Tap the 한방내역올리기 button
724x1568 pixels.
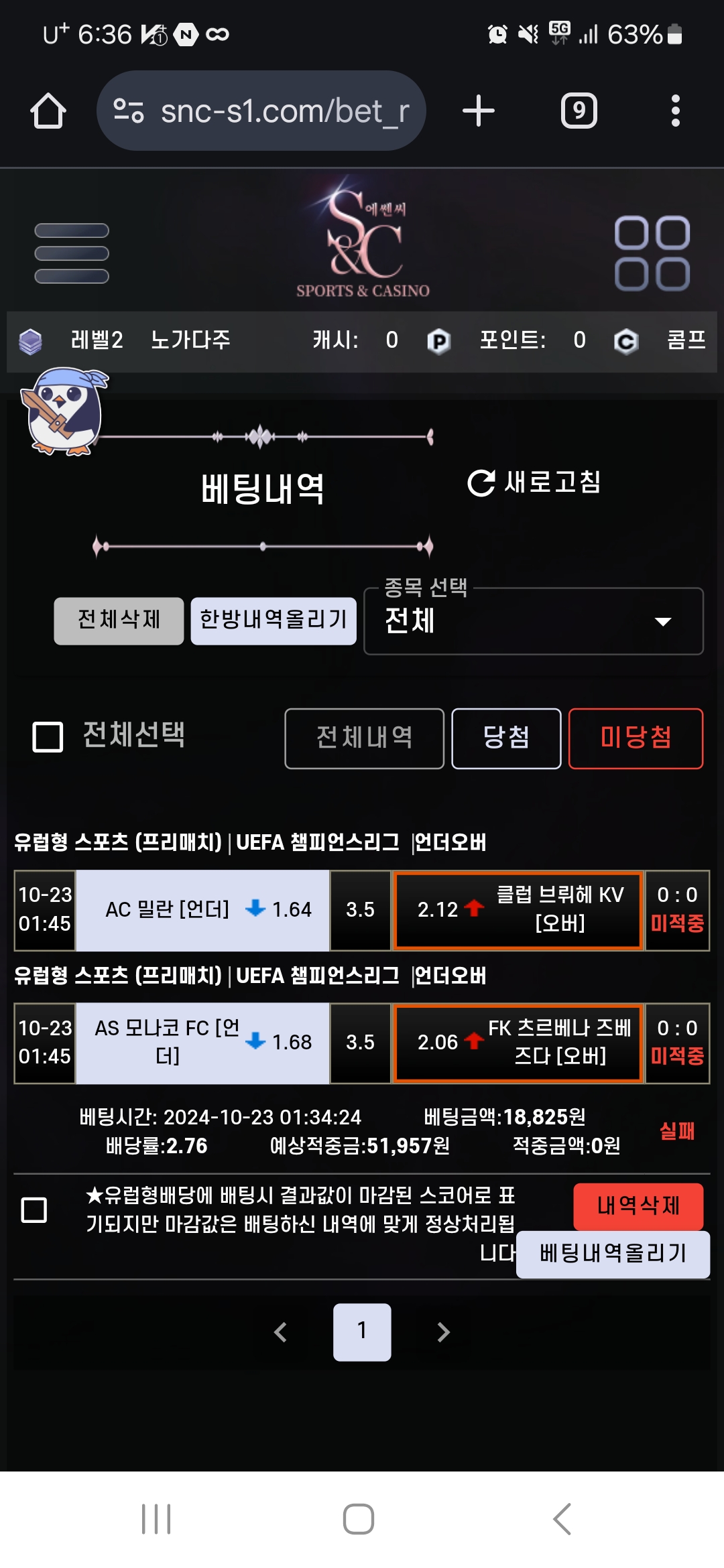(x=274, y=620)
